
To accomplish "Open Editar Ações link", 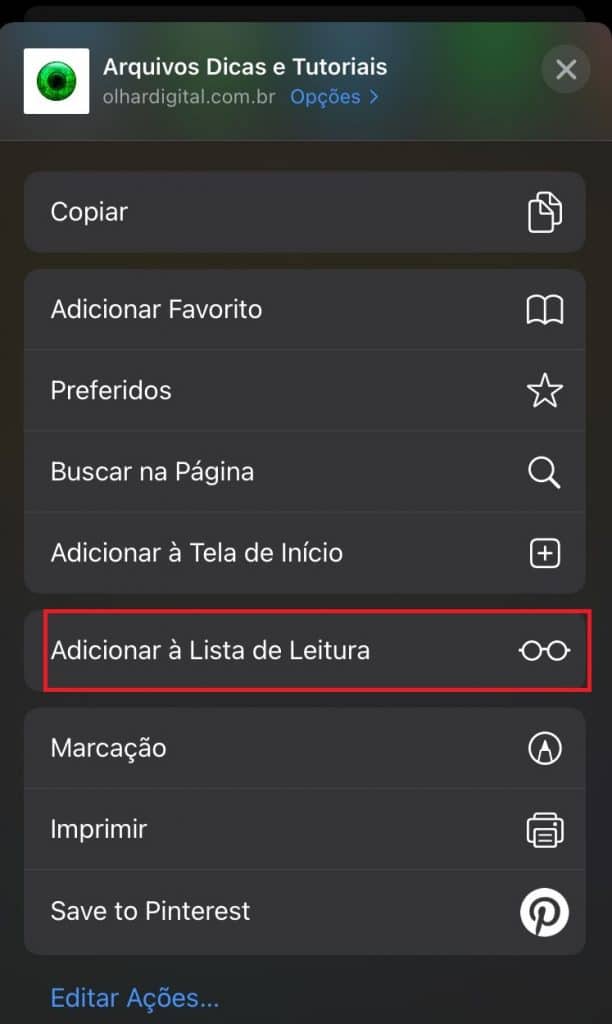I will point(135,998).
